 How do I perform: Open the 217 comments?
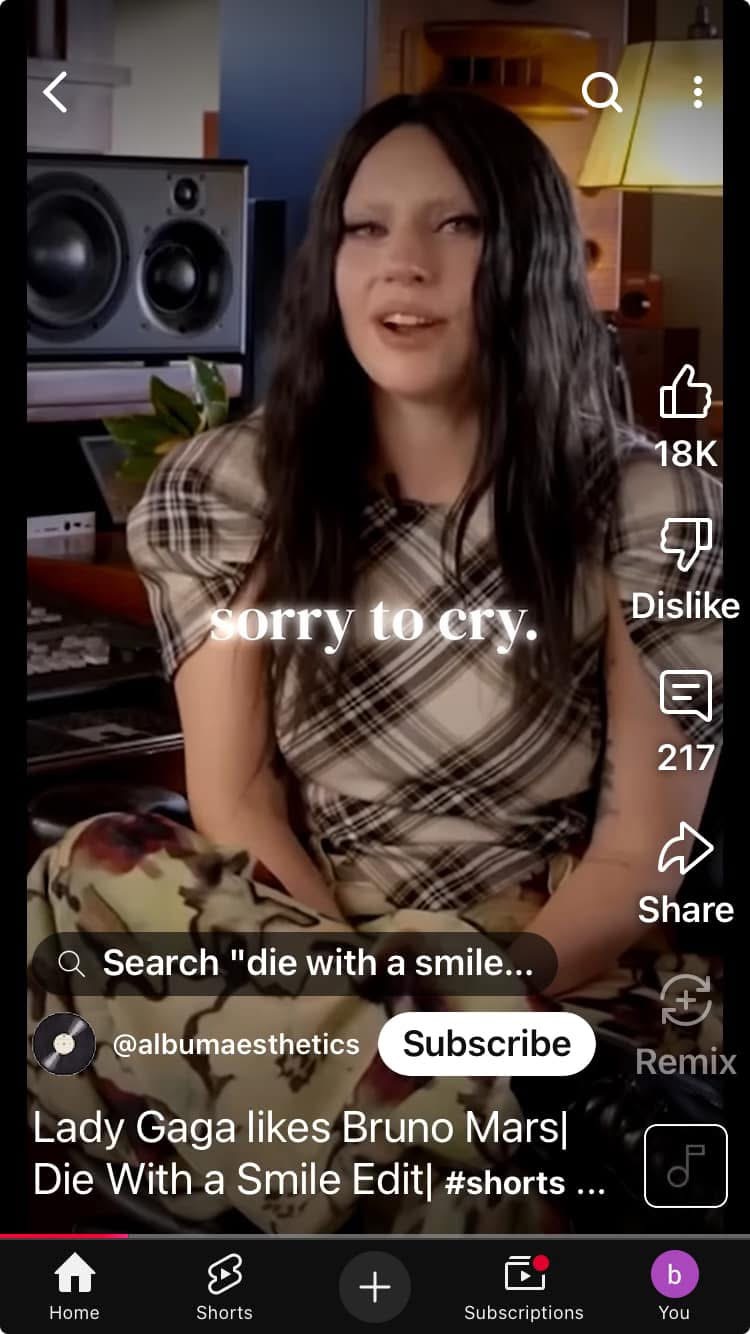click(685, 697)
